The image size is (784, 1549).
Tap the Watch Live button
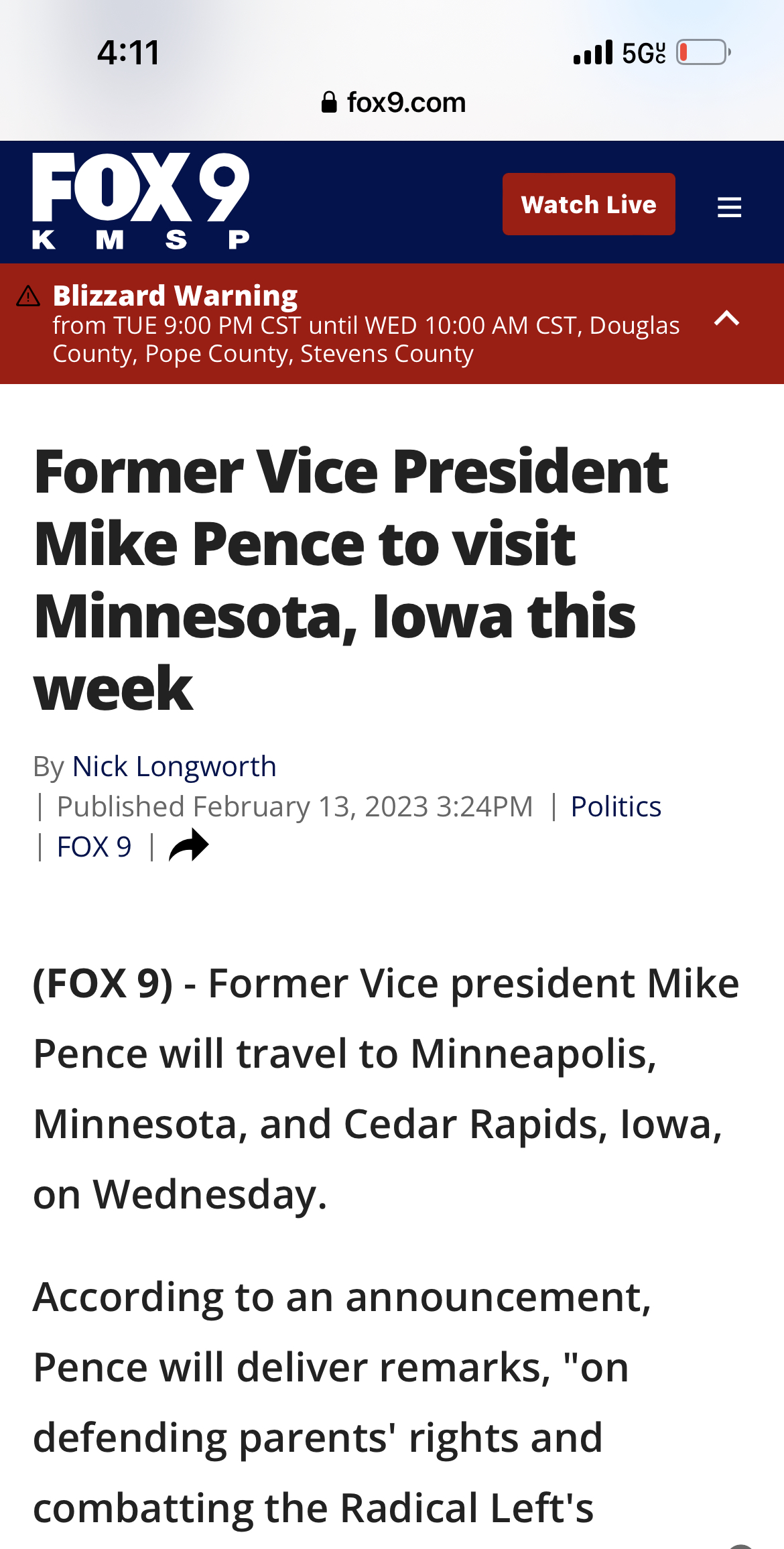point(588,204)
